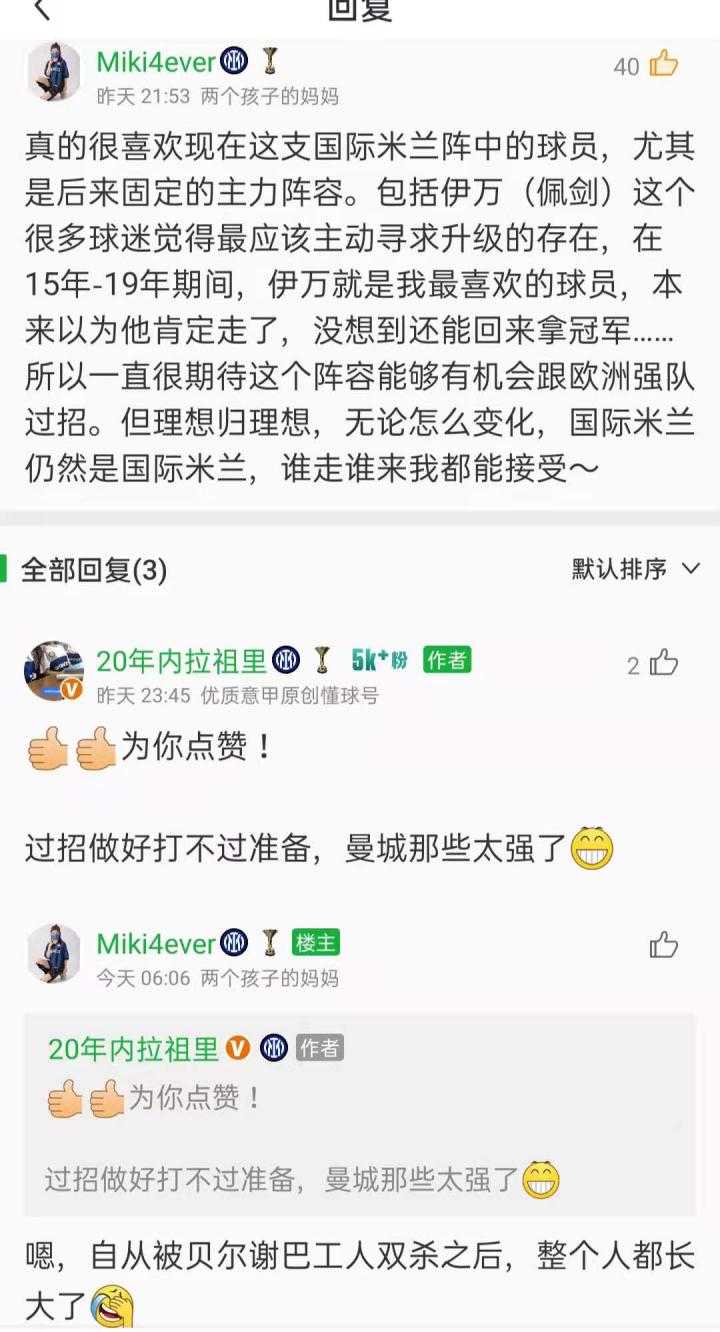
Task: Open the 默认排序 sort dropdown
Action: (635, 569)
